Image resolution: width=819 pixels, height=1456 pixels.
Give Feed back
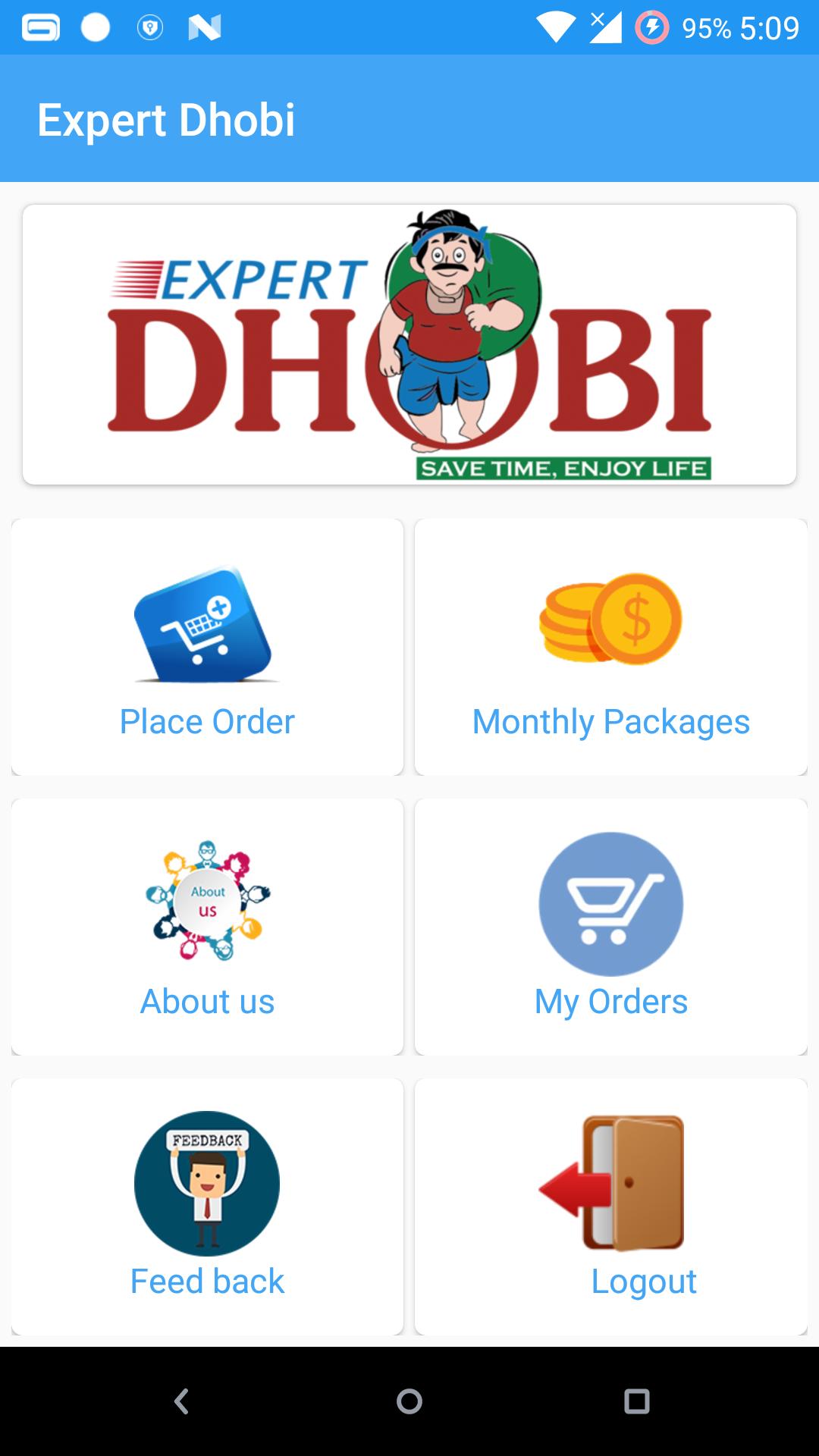[x=206, y=1280]
